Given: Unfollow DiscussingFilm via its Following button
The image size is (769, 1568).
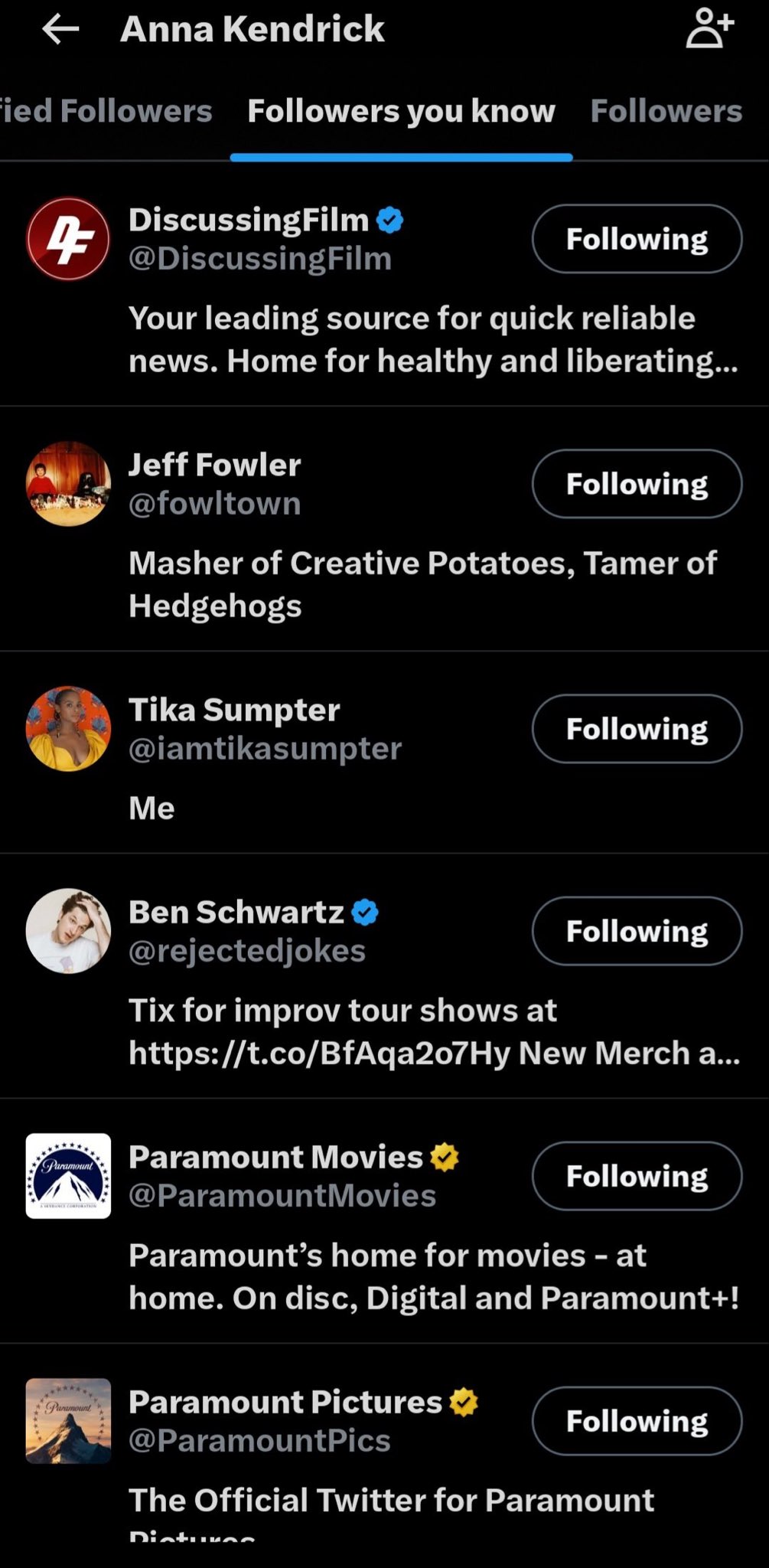Looking at the screenshot, I should coord(637,239).
